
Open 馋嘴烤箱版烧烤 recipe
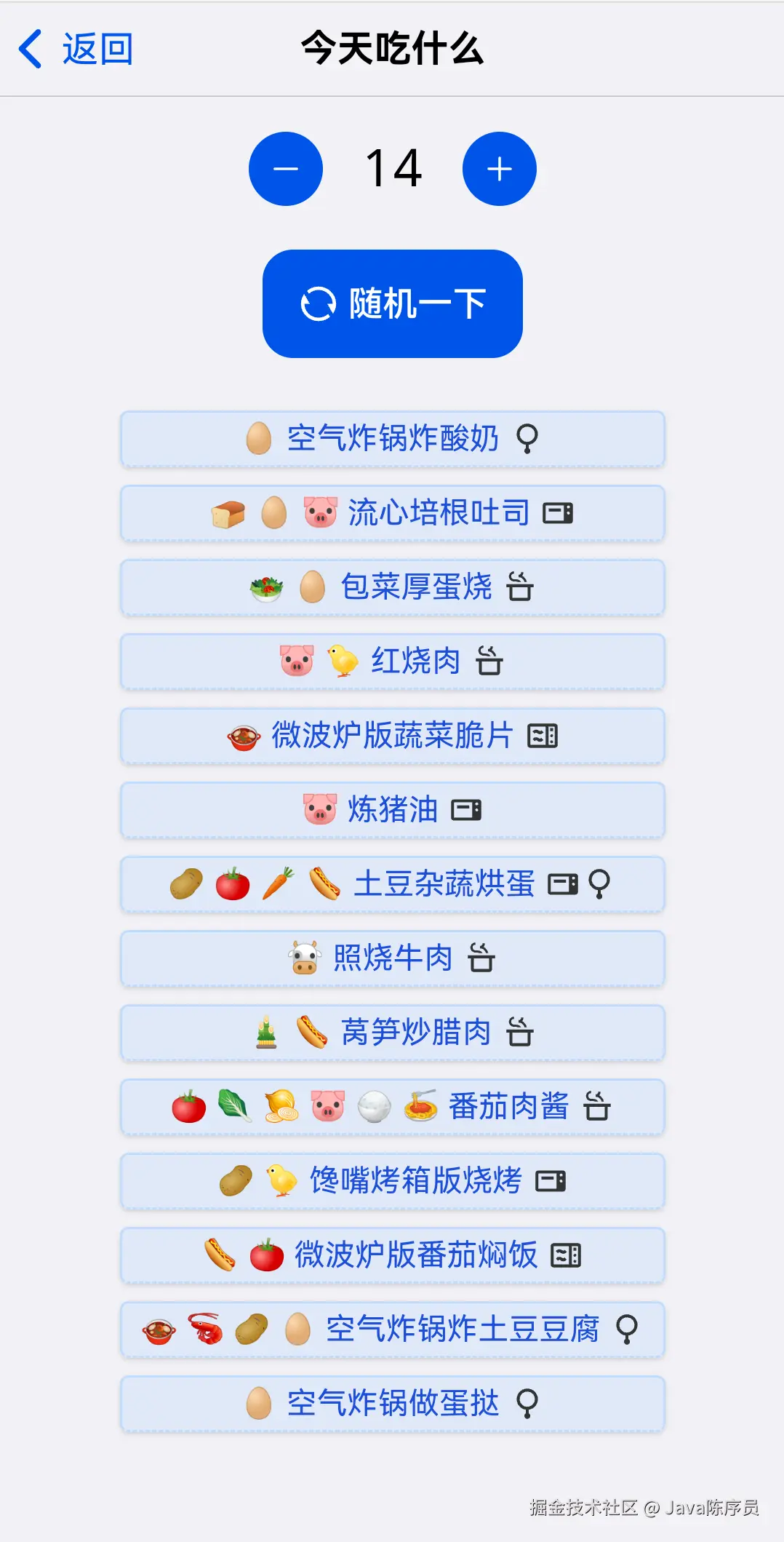click(393, 1181)
